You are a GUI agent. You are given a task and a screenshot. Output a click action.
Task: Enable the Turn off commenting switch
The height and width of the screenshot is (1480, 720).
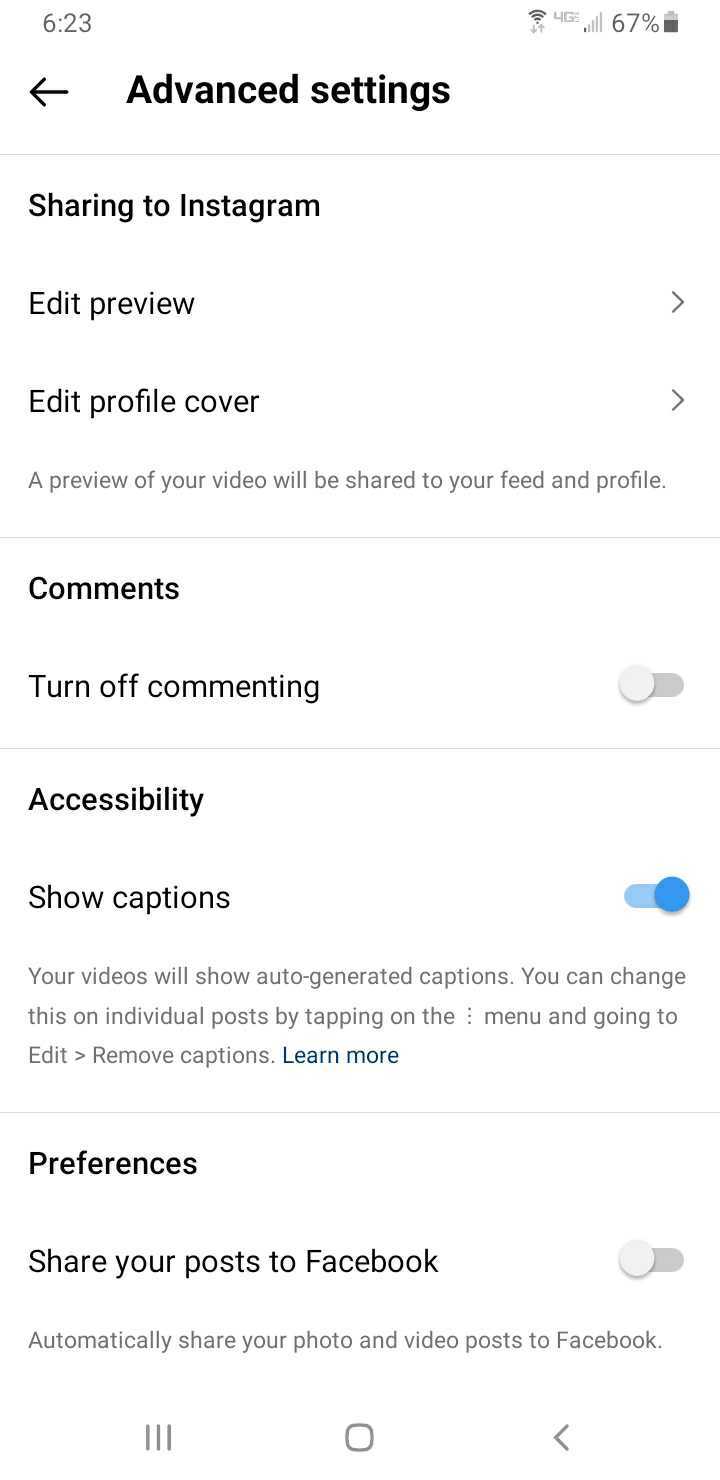652,686
